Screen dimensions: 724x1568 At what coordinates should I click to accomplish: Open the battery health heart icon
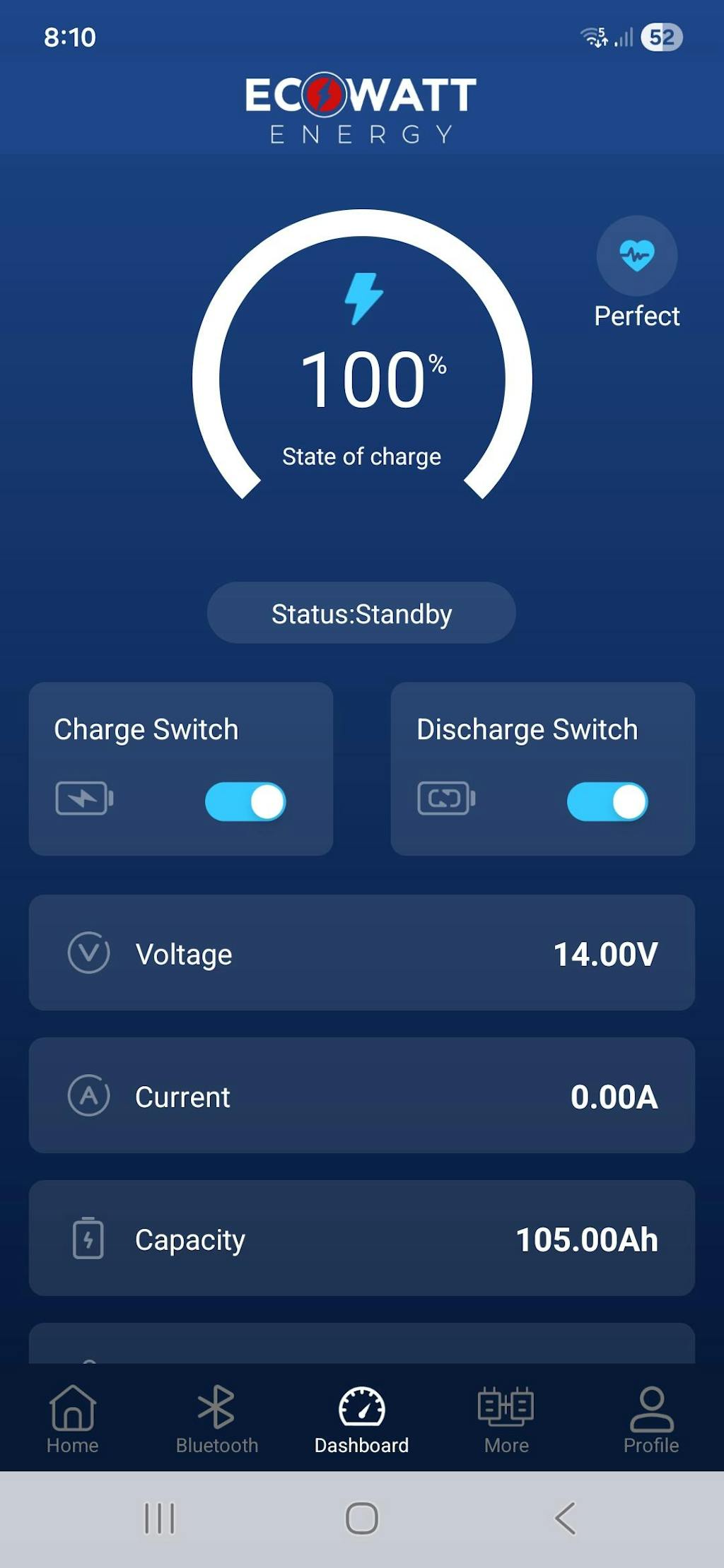click(x=636, y=256)
